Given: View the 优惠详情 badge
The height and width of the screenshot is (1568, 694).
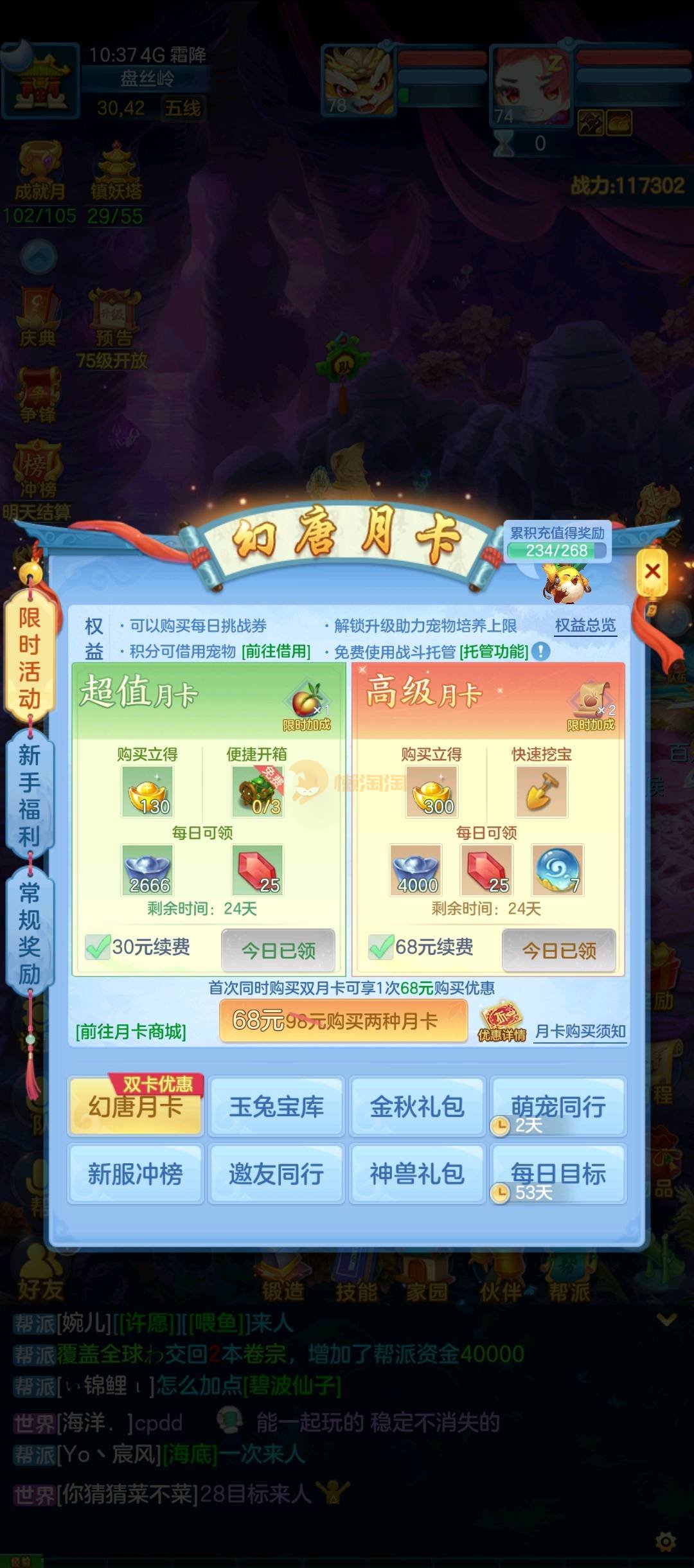Looking at the screenshot, I should click(x=503, y=1022).
